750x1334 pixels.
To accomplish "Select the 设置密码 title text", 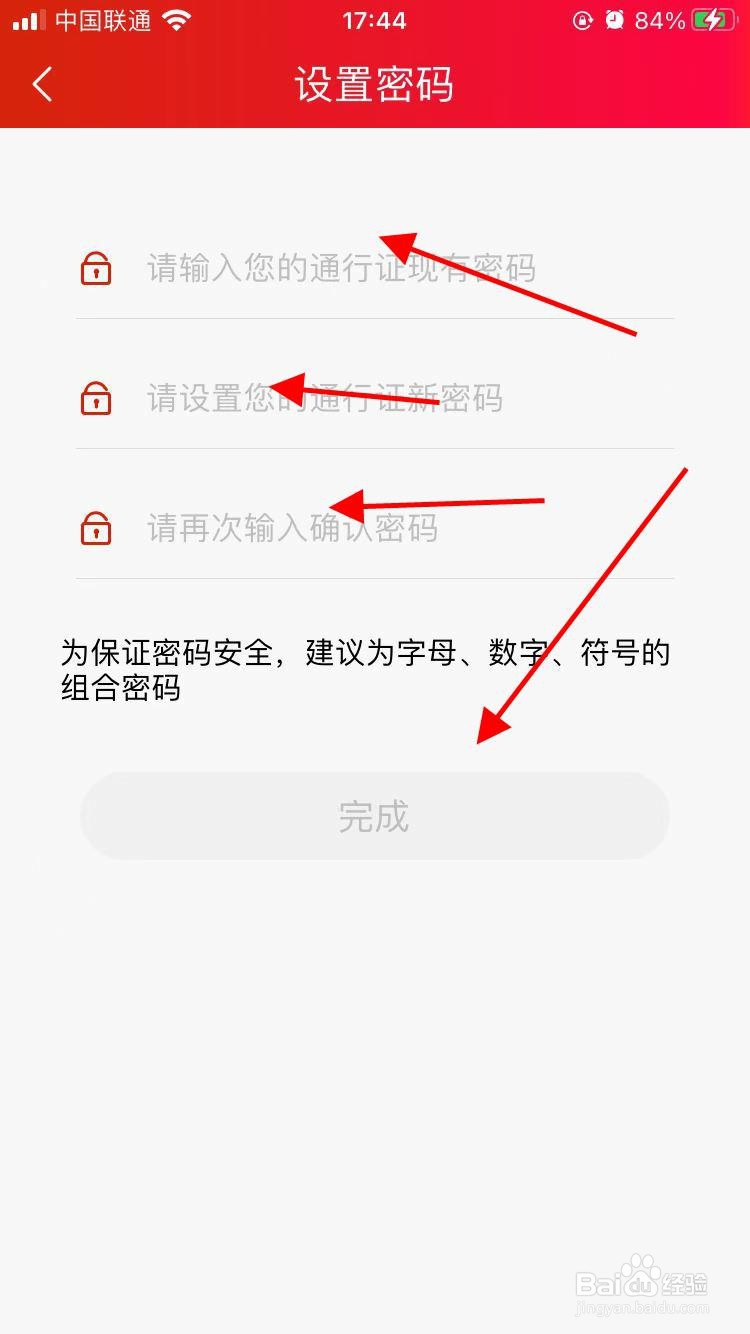I will click(x=375, y=85).
